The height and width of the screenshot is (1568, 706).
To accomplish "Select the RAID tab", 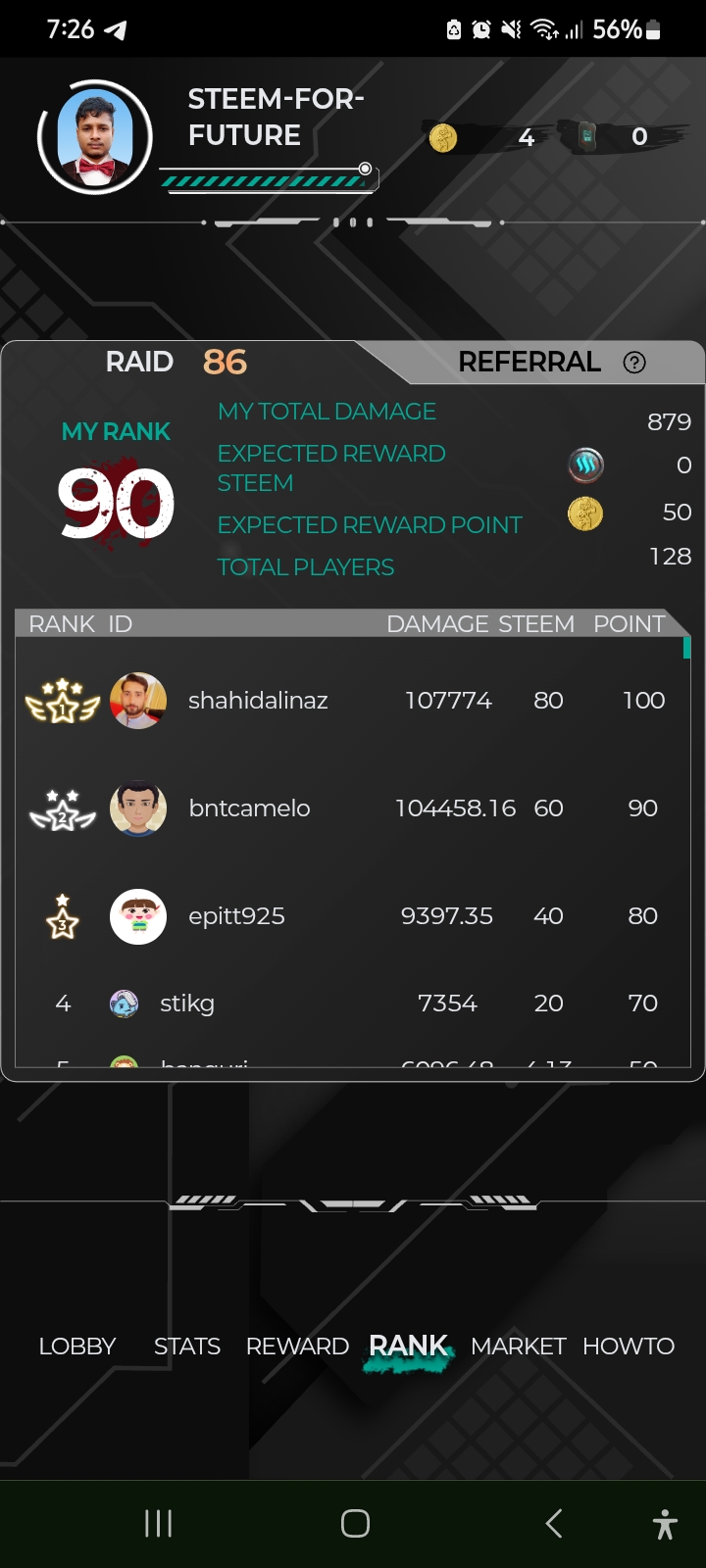I will click(x=176, y=362).
